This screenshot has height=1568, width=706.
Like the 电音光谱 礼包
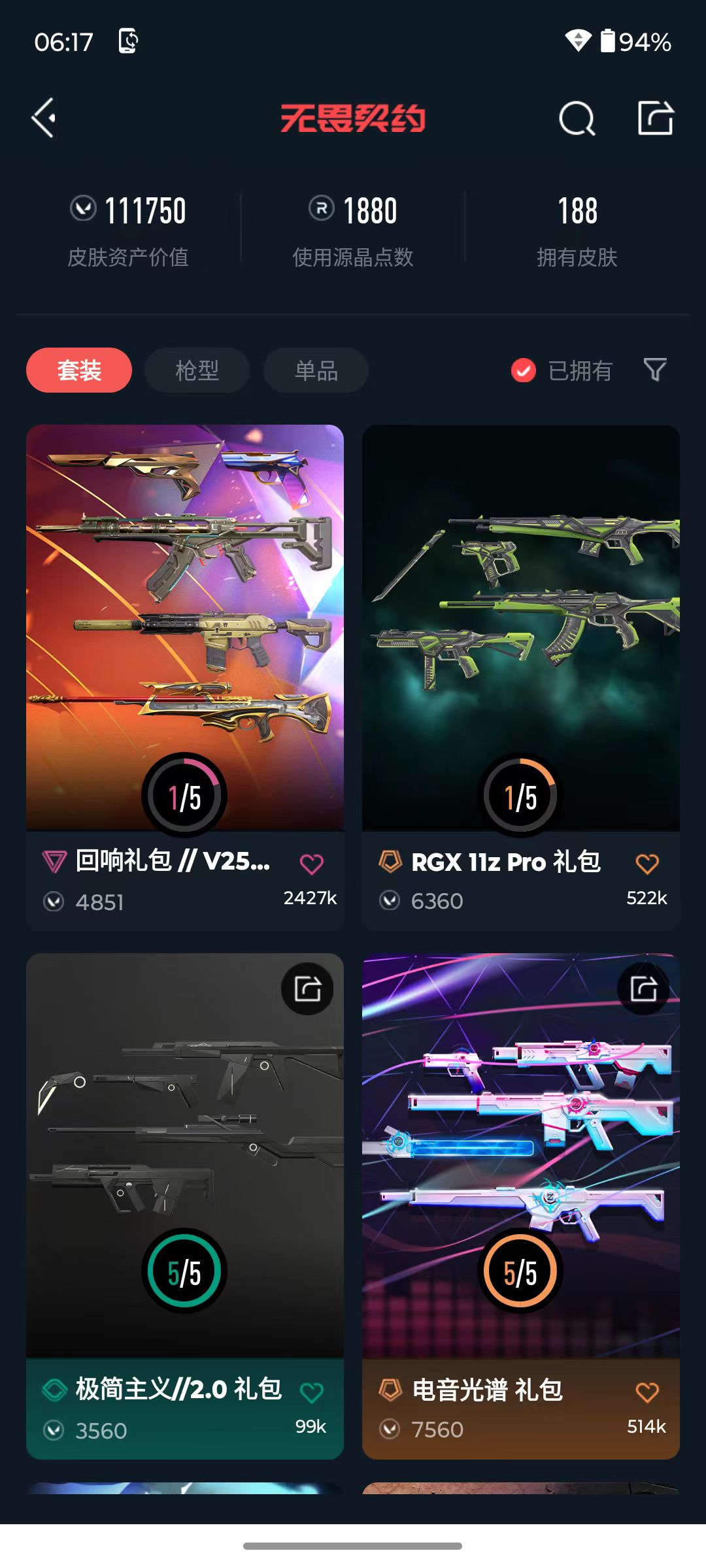click(647, 1392)
